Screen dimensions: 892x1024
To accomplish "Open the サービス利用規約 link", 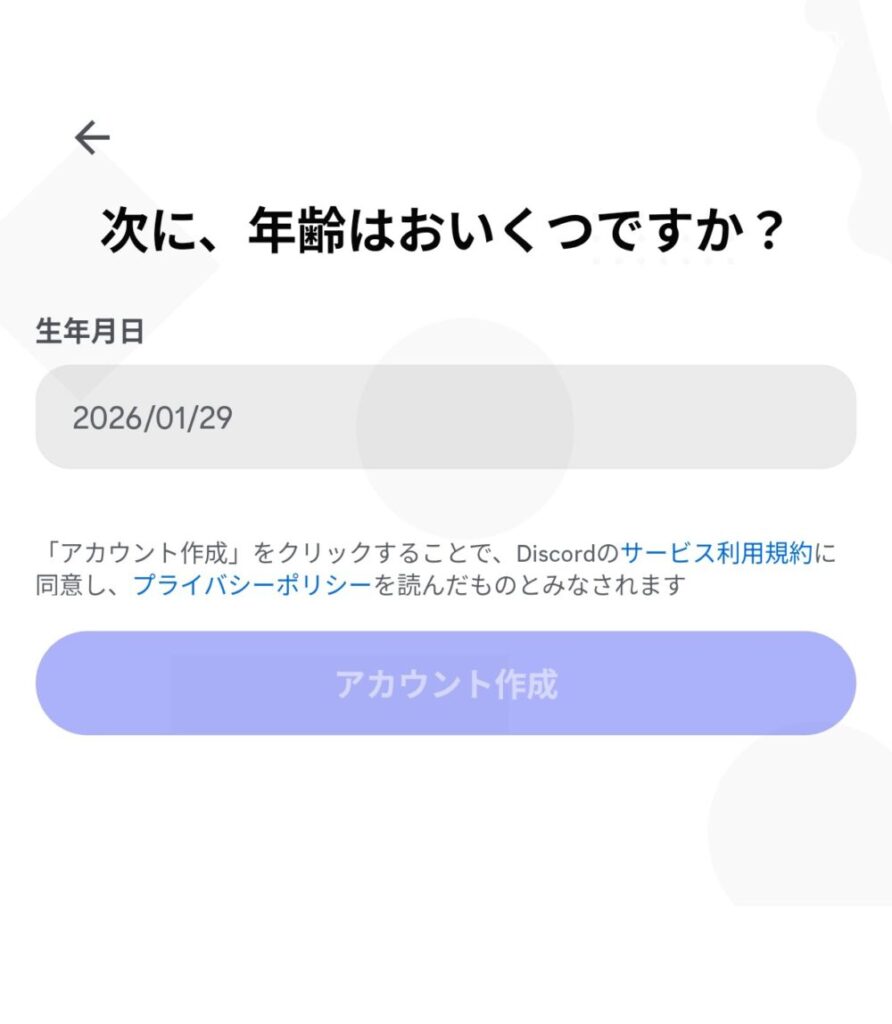I will point(717,553).
